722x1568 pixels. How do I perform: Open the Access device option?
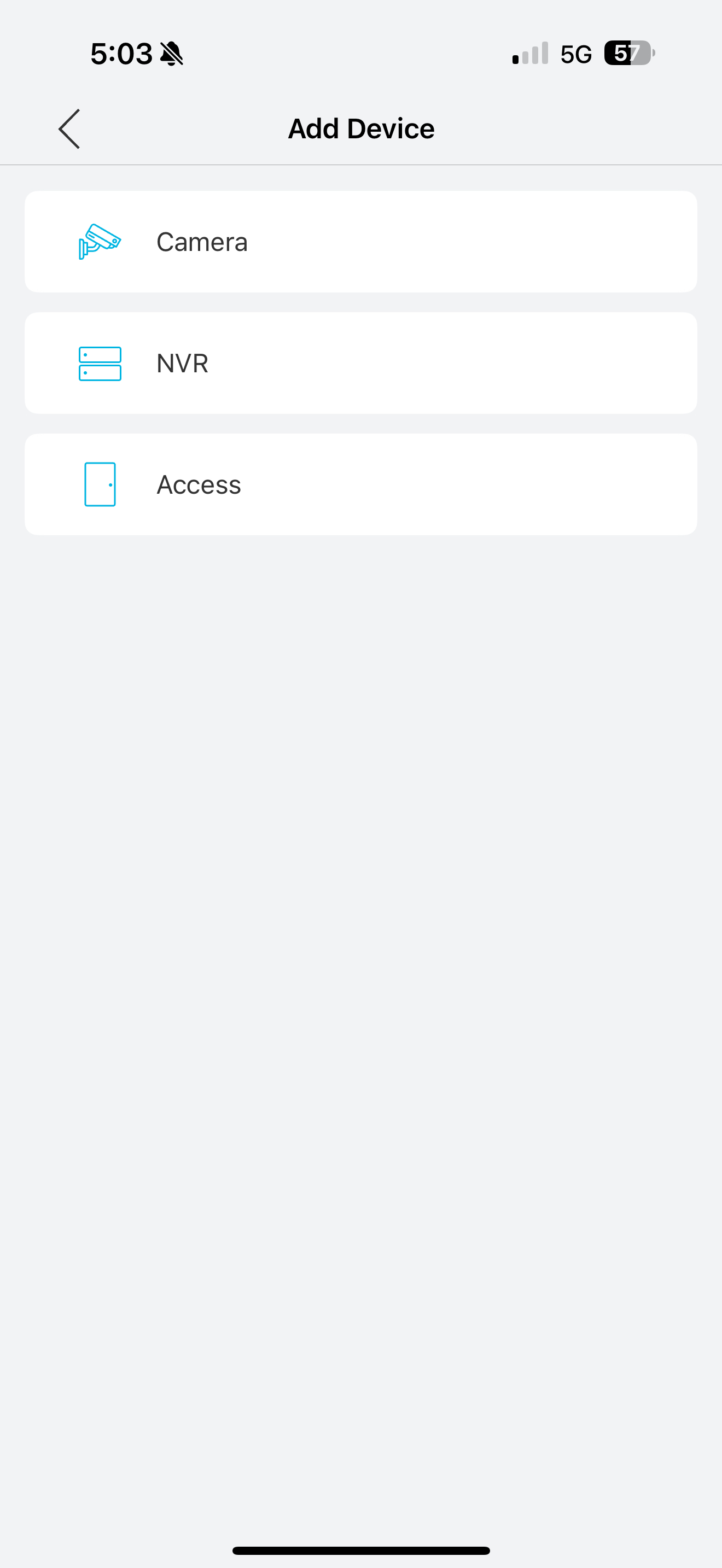pyautogui.click(x=360, y=484)
